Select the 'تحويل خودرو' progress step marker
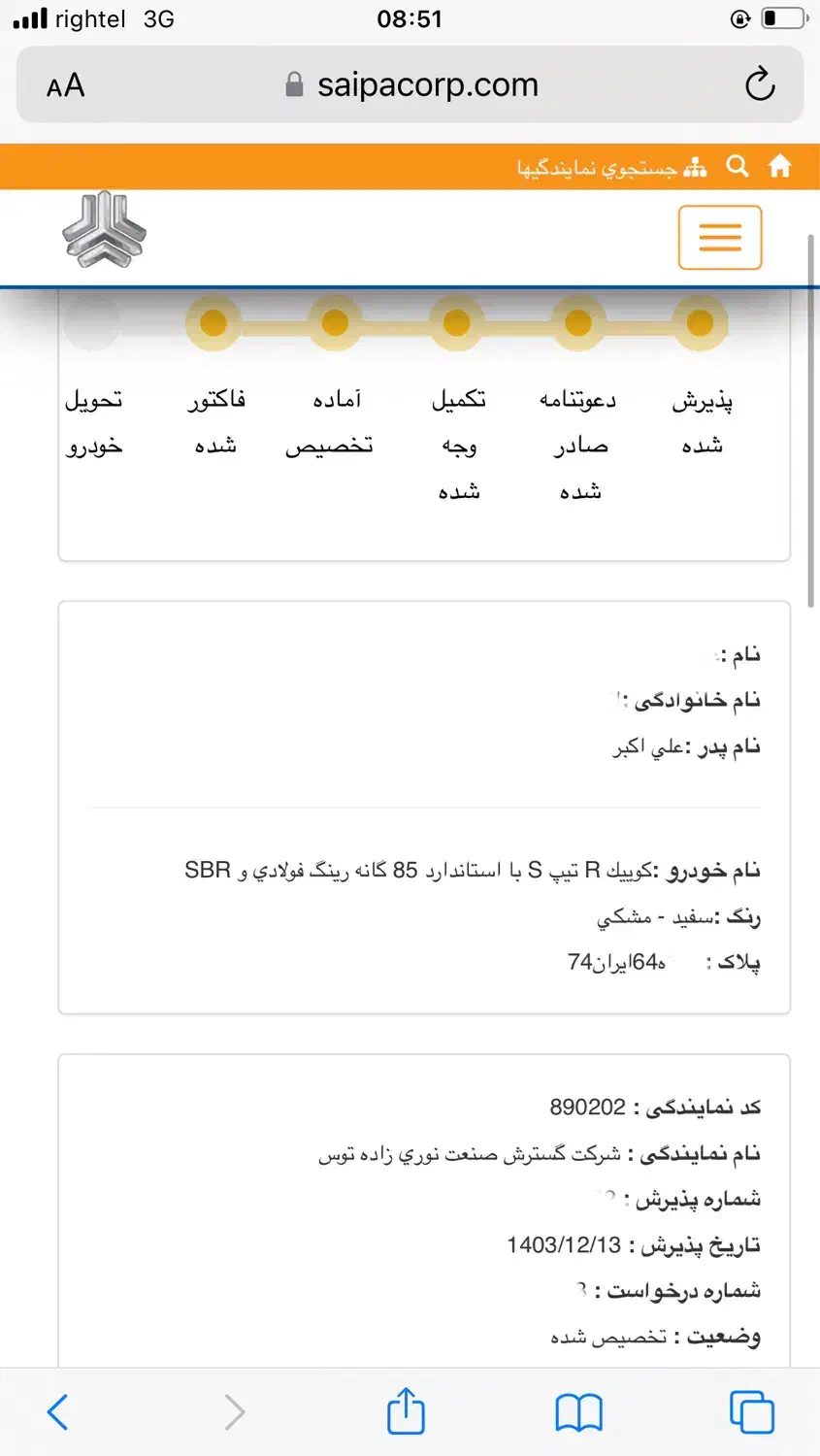The image size is (820, 1456). pos(92,321)
